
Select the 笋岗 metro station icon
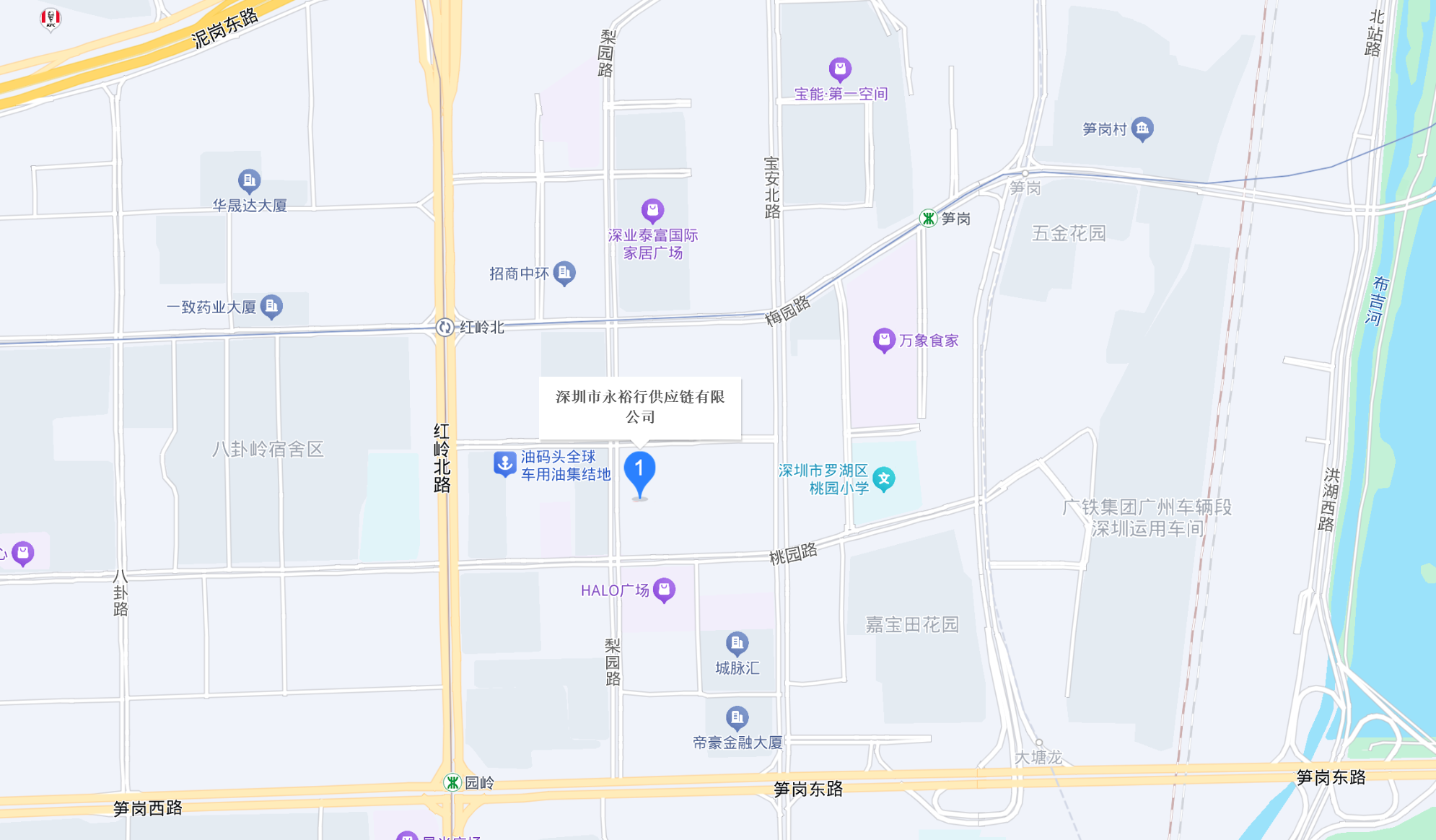(928, 218)
